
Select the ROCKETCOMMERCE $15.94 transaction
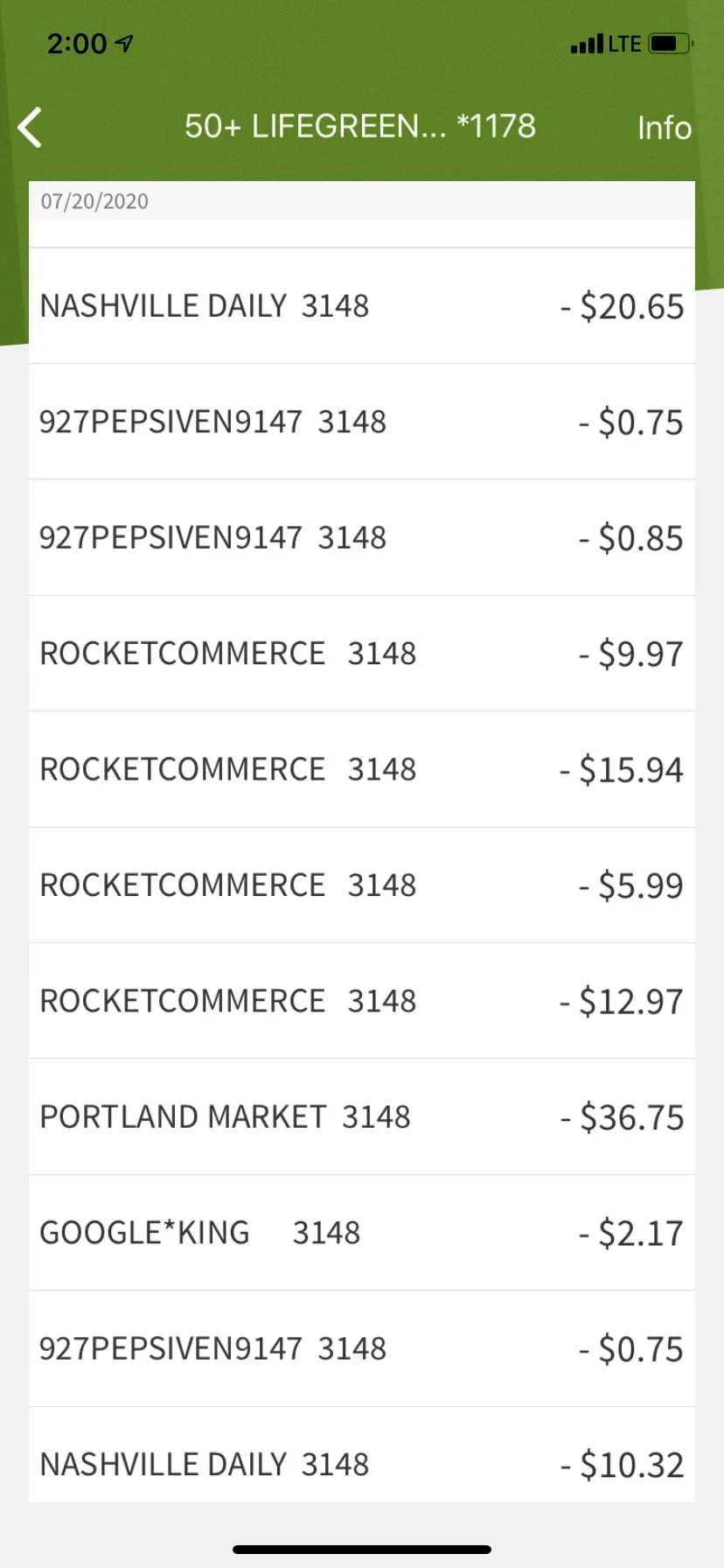click(x=362, y=770)
